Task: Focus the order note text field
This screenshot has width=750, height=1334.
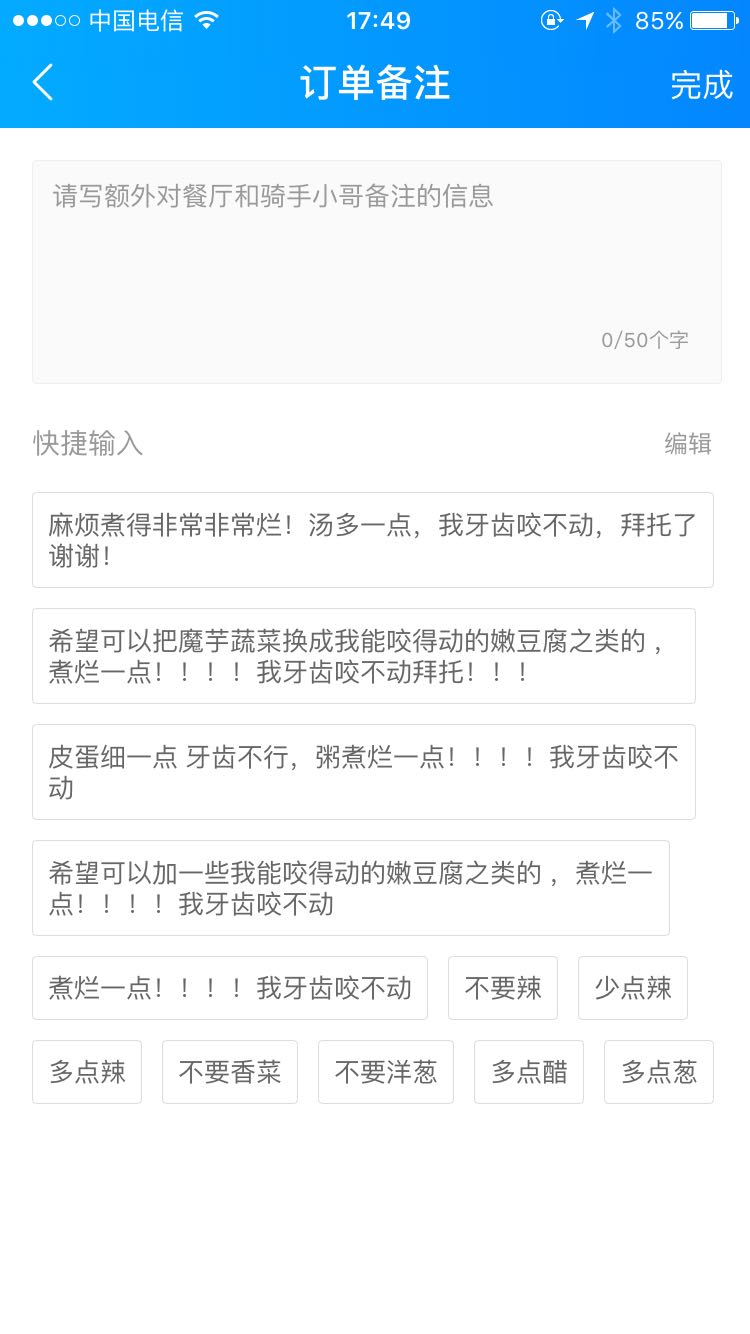Action: click(377, 272)
